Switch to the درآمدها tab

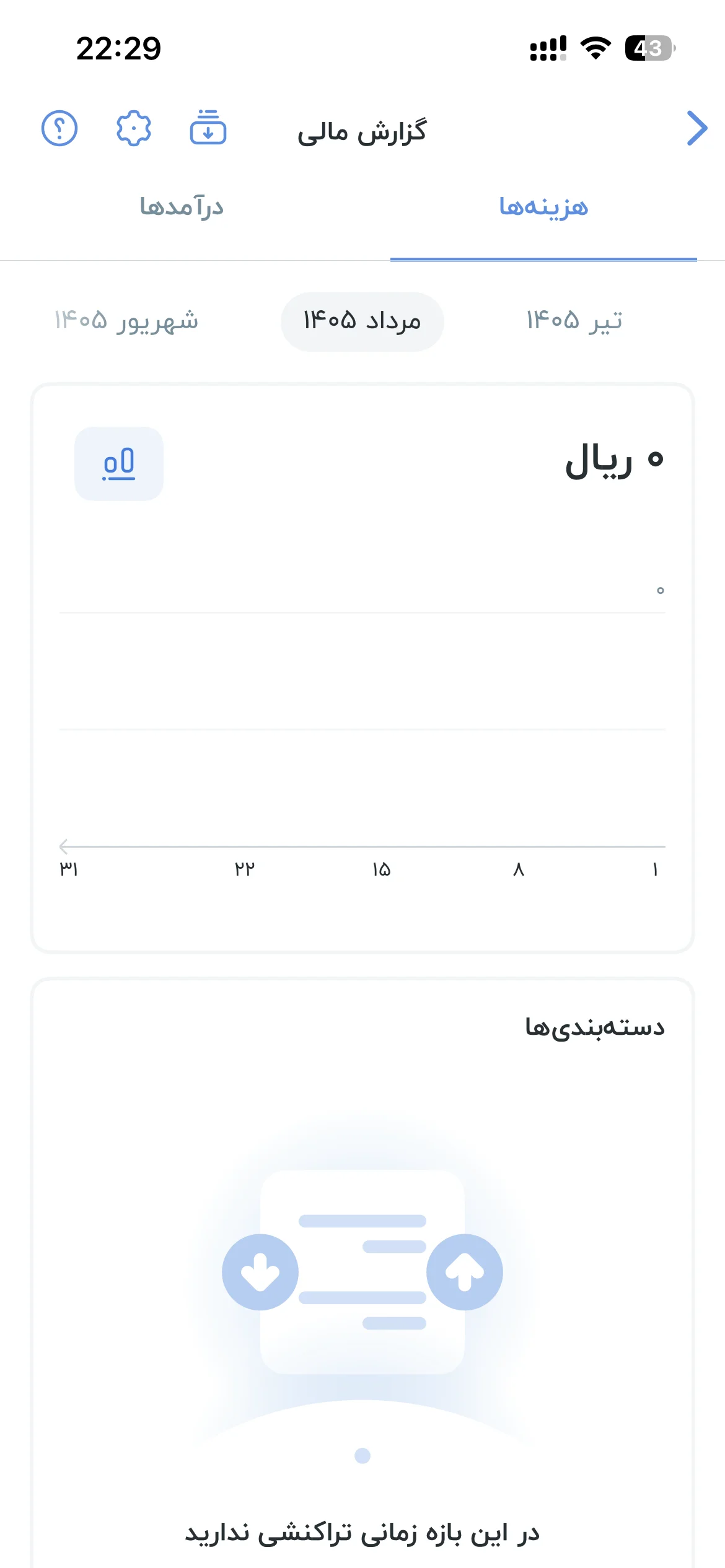(x=182, y=206)
